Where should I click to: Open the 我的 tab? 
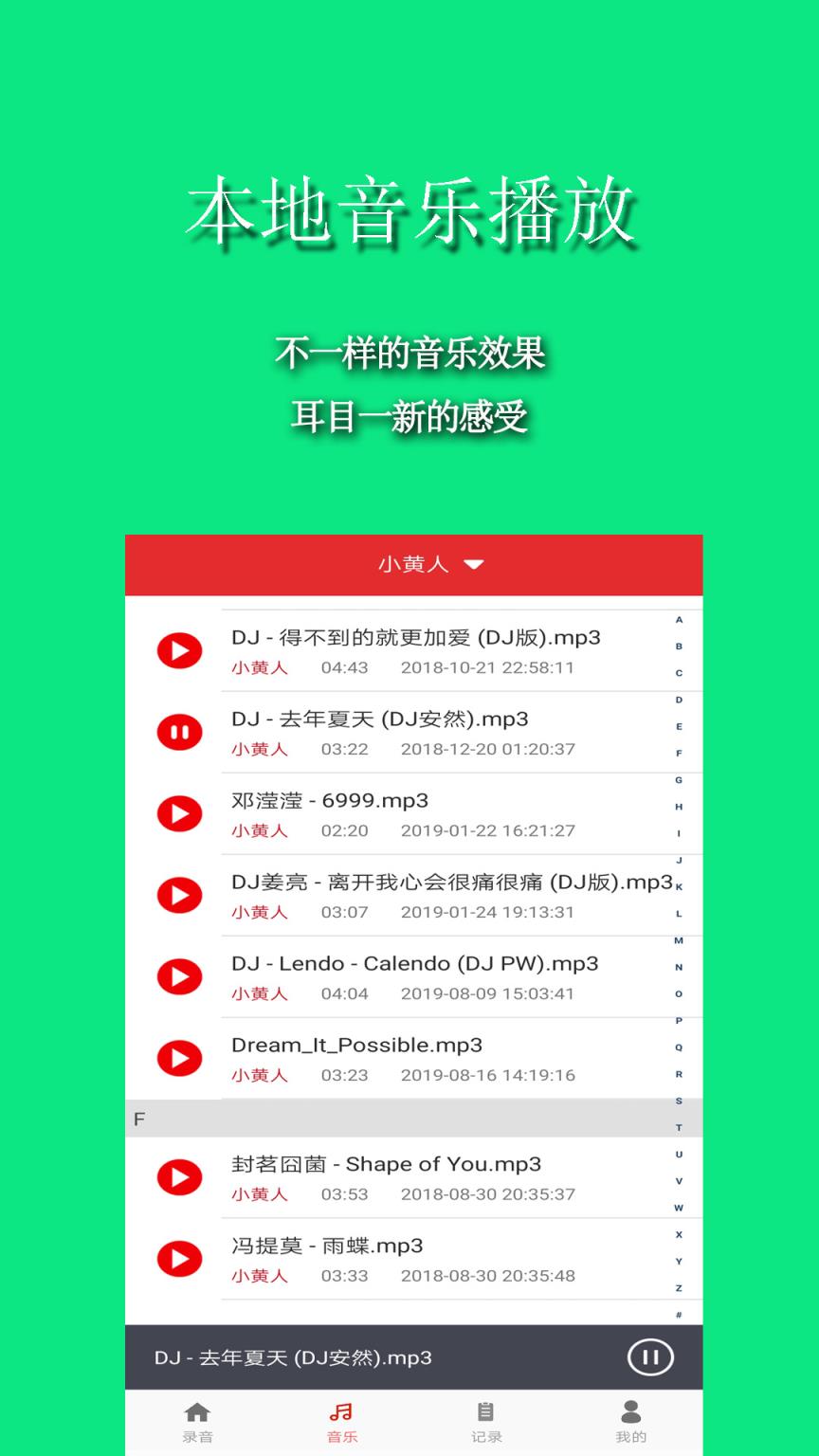[x=630, y=1422]
